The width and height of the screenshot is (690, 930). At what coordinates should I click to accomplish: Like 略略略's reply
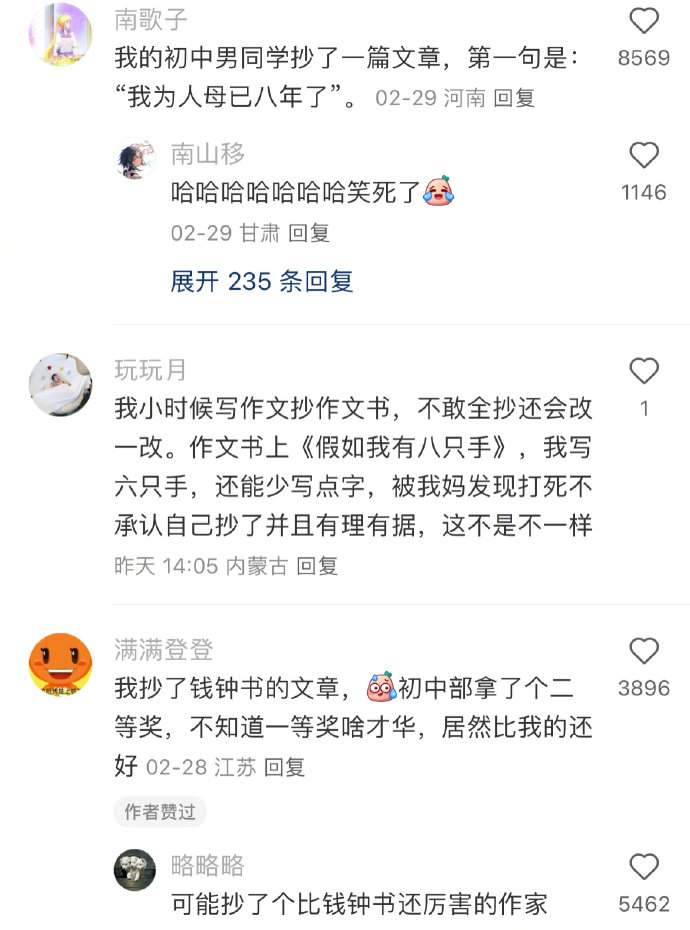click(x=644, y=867)
